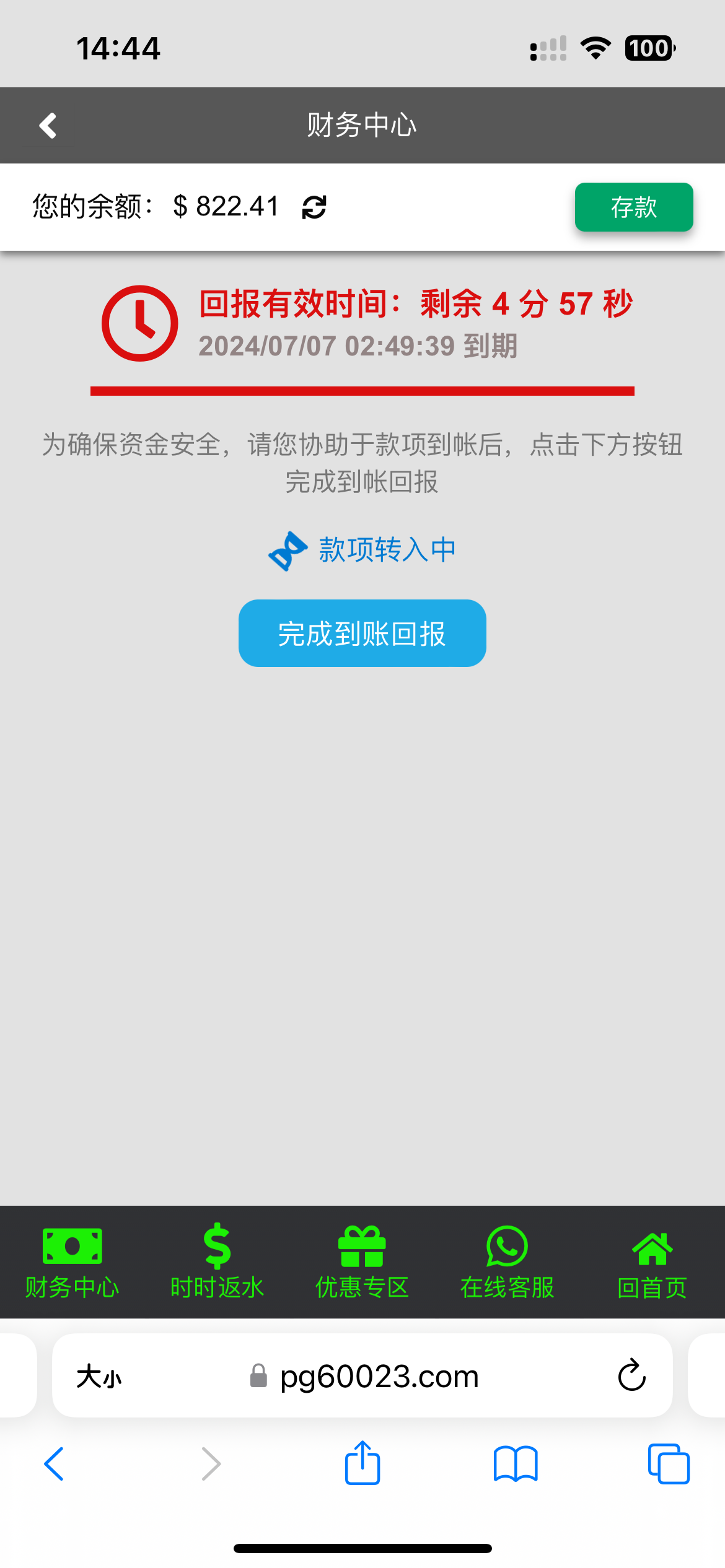This screenshot has height=1568, width=725.
Task: Tap the pg60023.com address bar
Action: pyautogui.click(x=364, y=1376)
